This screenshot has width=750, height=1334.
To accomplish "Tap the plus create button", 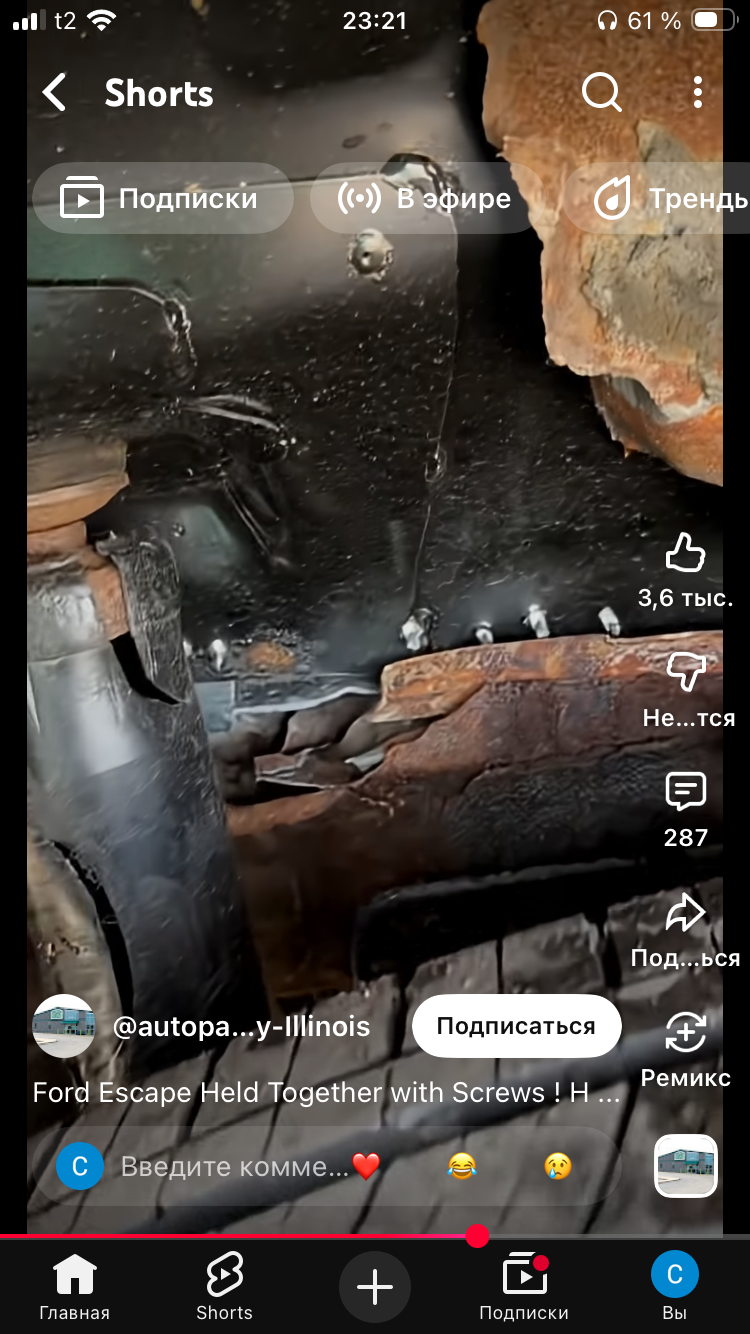I will point(375,1288).
